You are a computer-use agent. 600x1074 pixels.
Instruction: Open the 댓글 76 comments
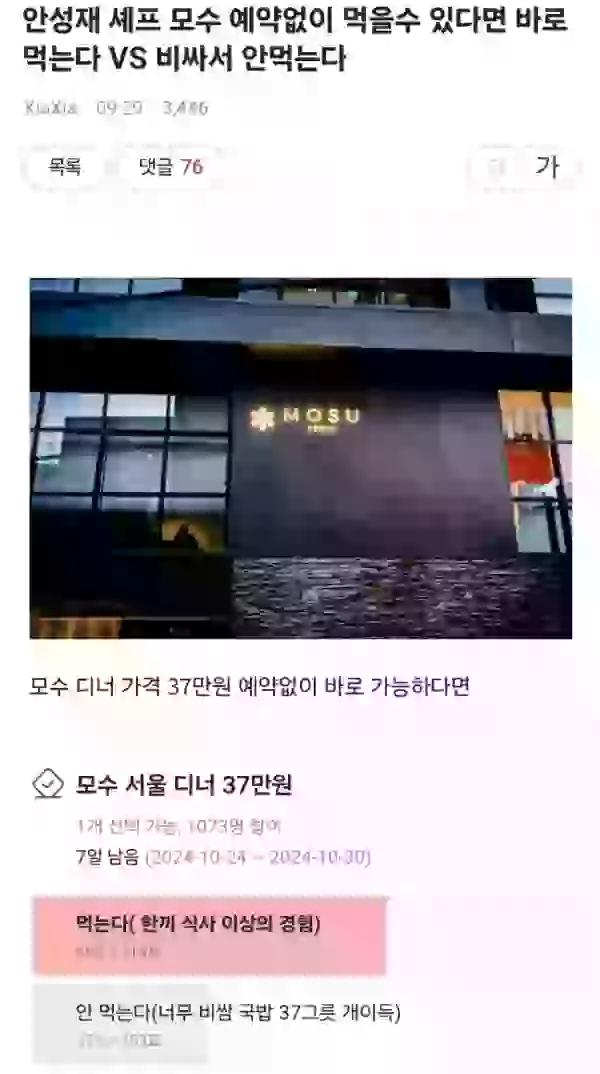coord(170,167)
